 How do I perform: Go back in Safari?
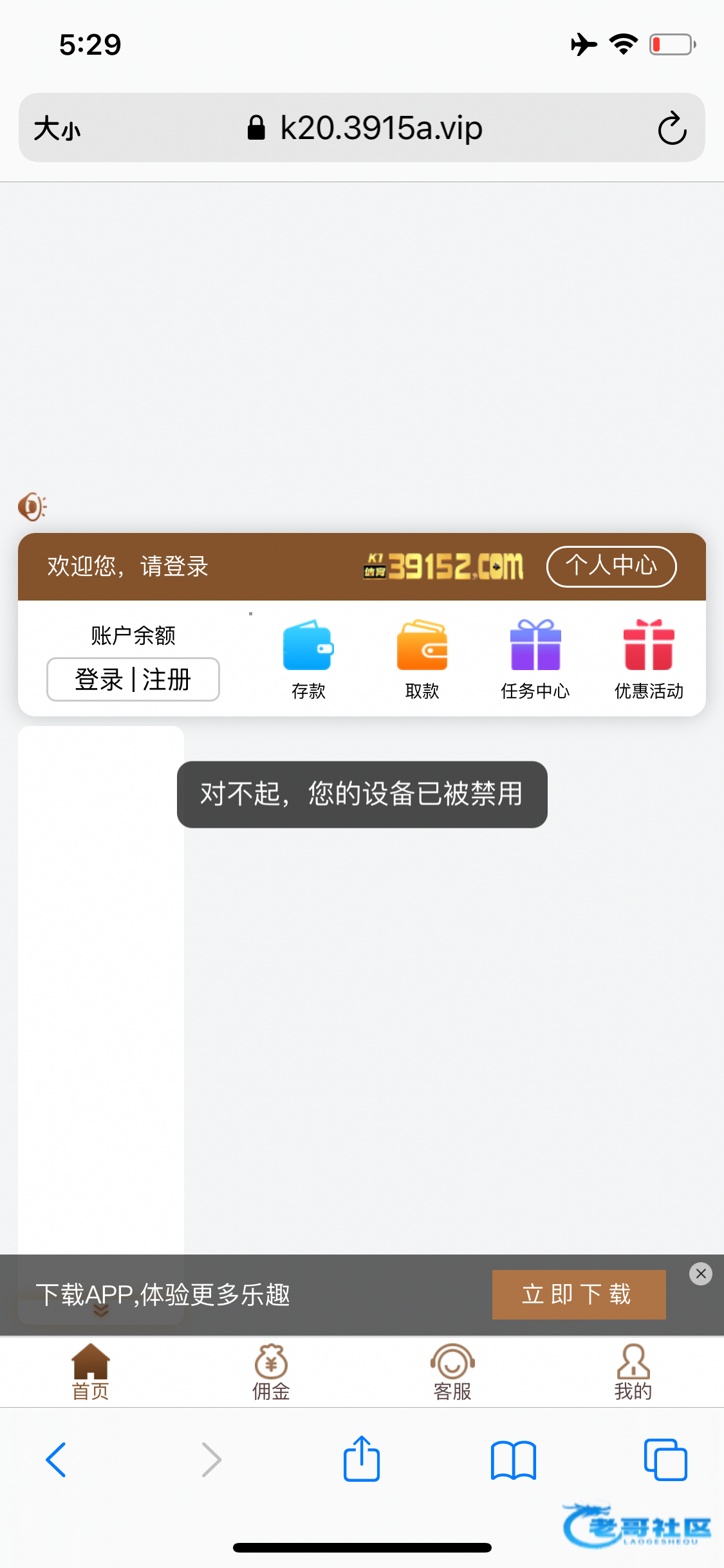pos(56,1459)
